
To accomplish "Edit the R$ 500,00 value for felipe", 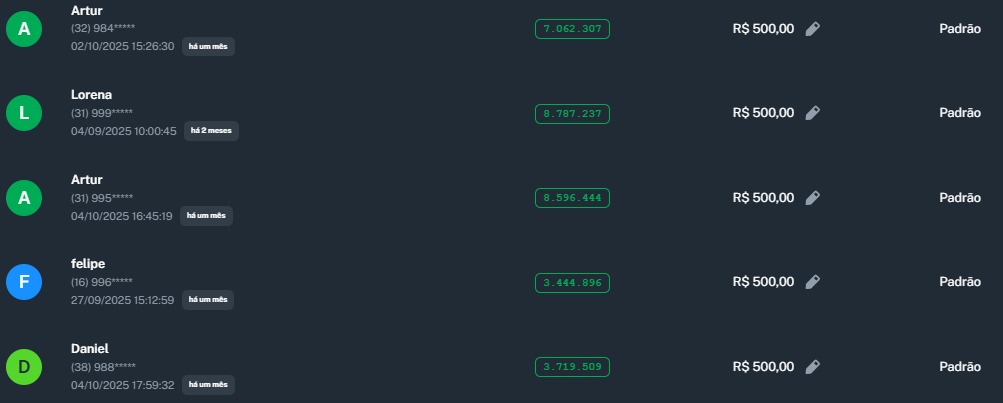I will pyautogui.click(x=813, y=283).
